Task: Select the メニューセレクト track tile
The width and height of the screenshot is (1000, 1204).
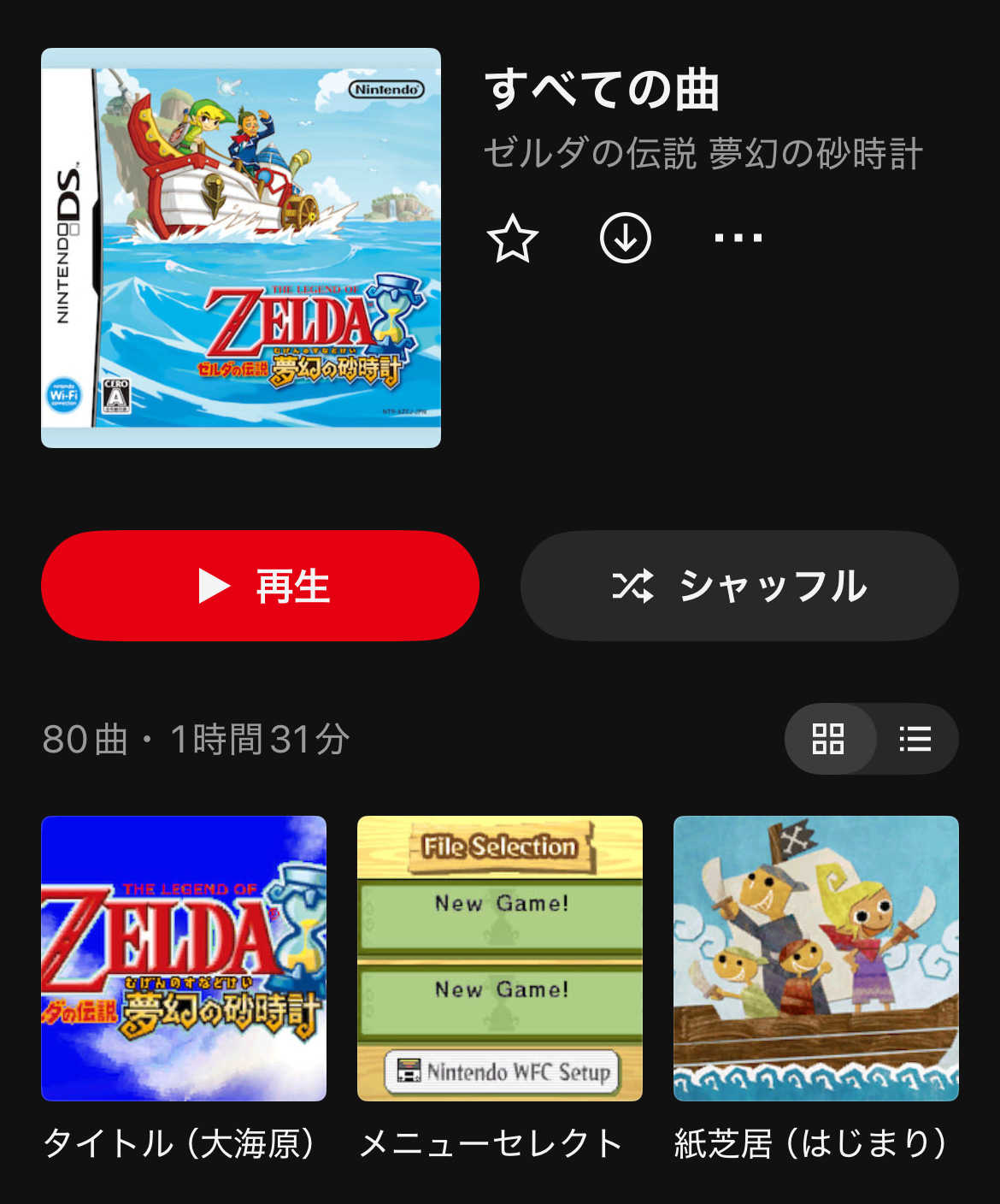Action: (500, 959)
